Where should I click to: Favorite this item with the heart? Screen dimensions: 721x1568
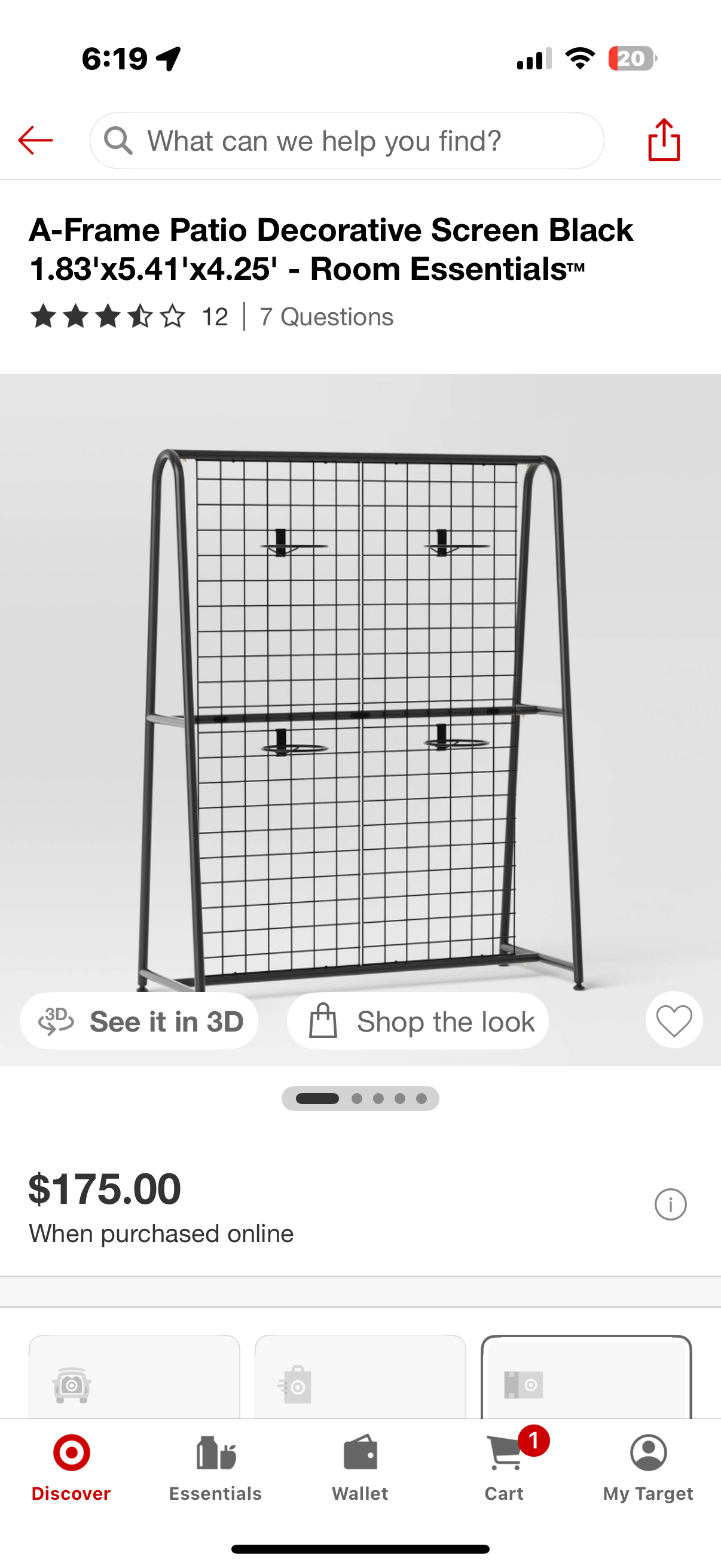coord(674,1020)
